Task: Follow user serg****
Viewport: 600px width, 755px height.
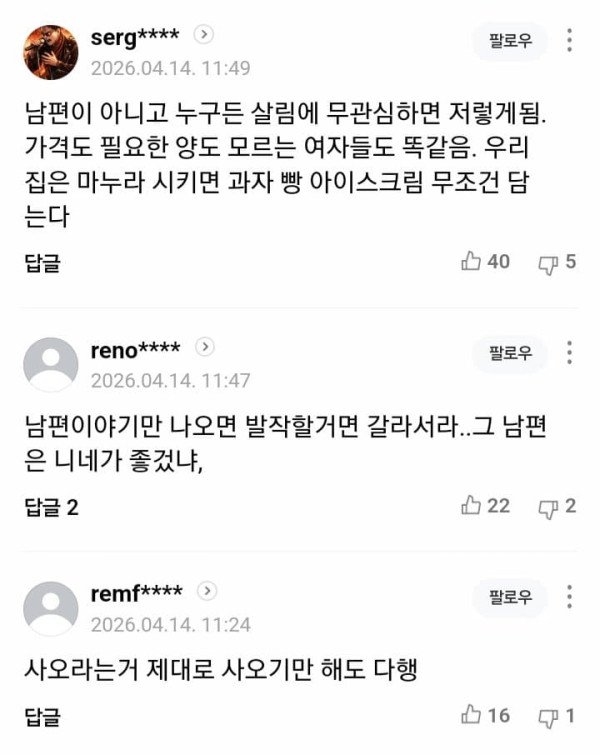Action: point(510,41)
